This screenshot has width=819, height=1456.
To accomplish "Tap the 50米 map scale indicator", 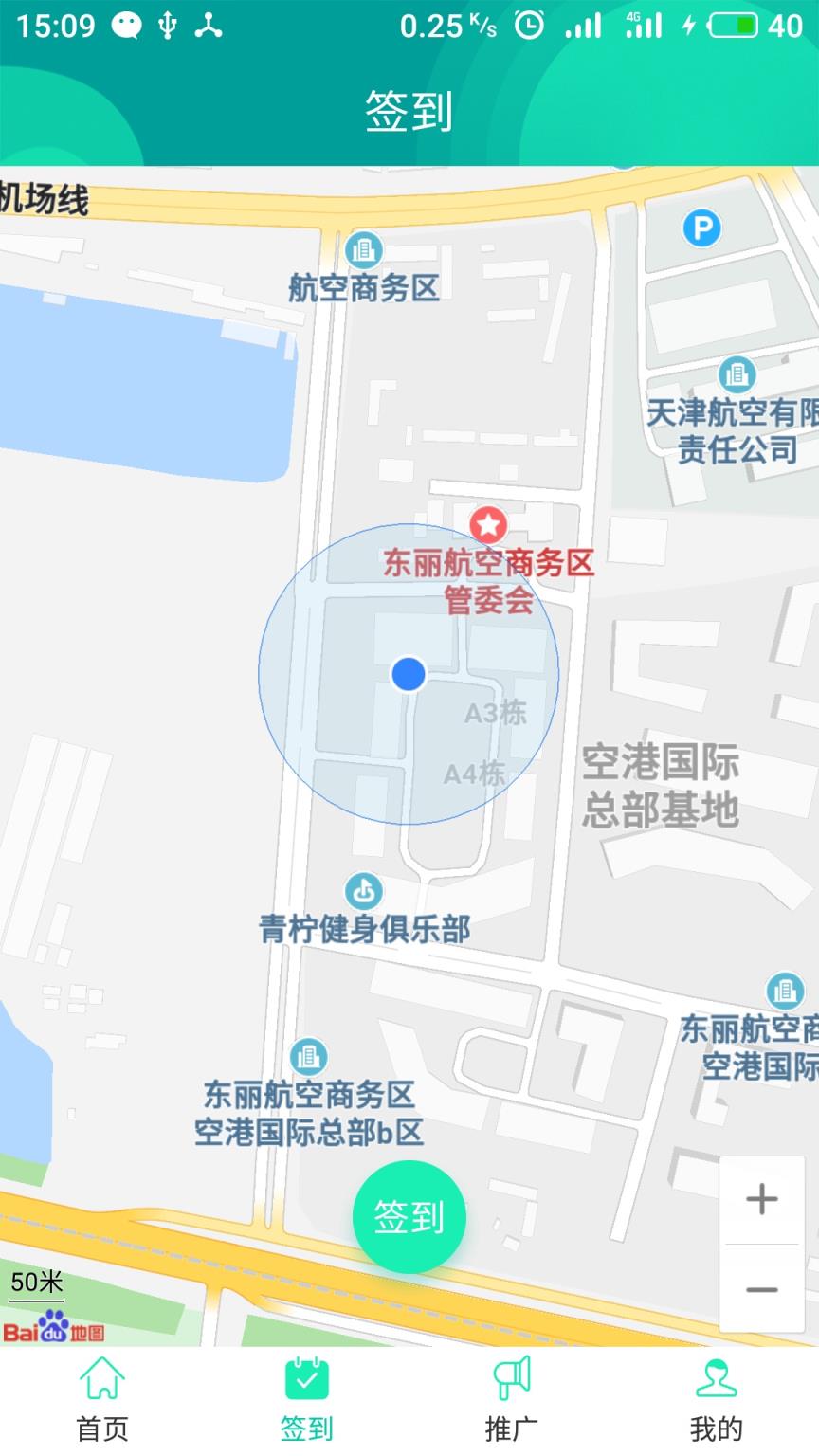I will [x=34, y=1283].
